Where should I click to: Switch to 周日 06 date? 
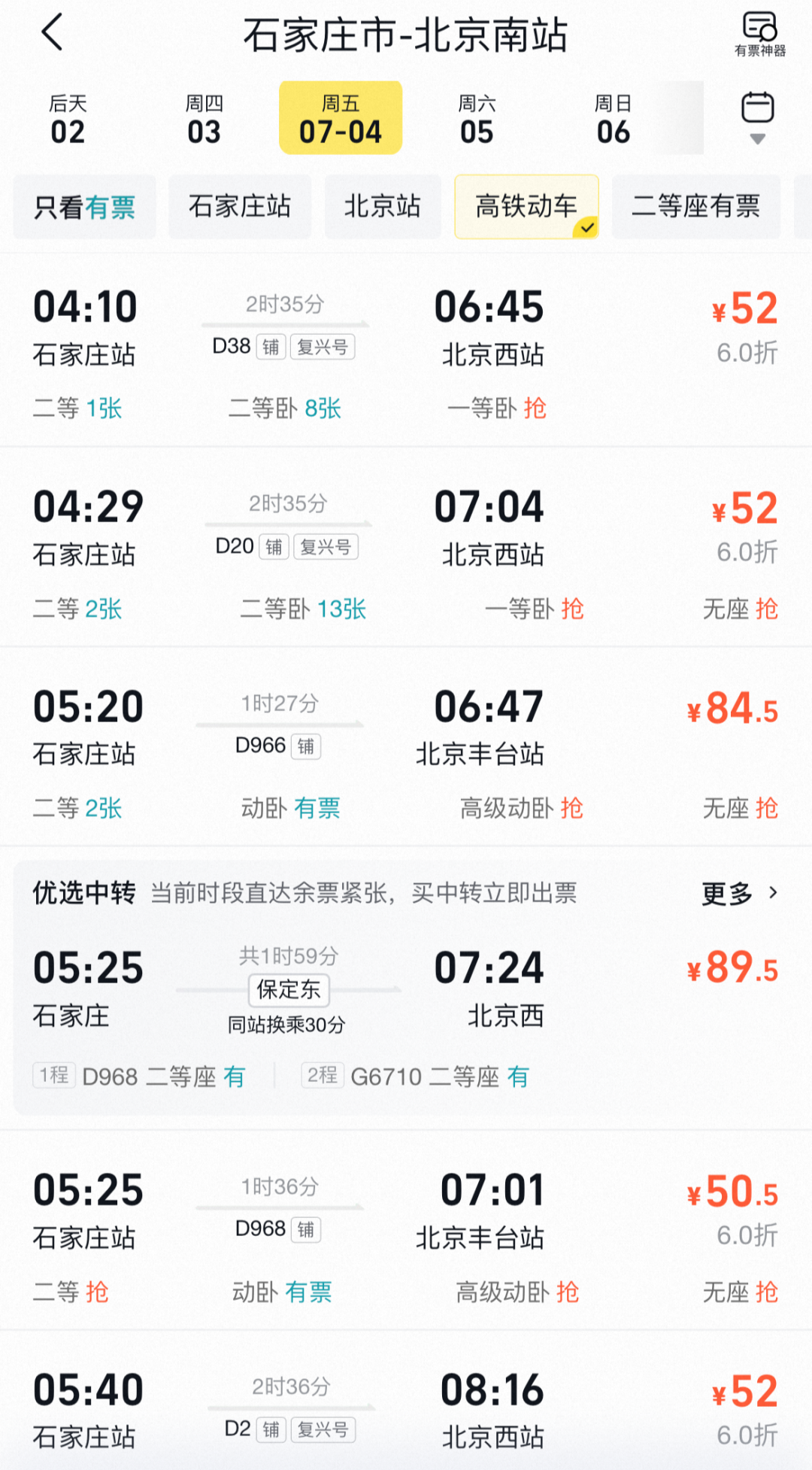614,119
